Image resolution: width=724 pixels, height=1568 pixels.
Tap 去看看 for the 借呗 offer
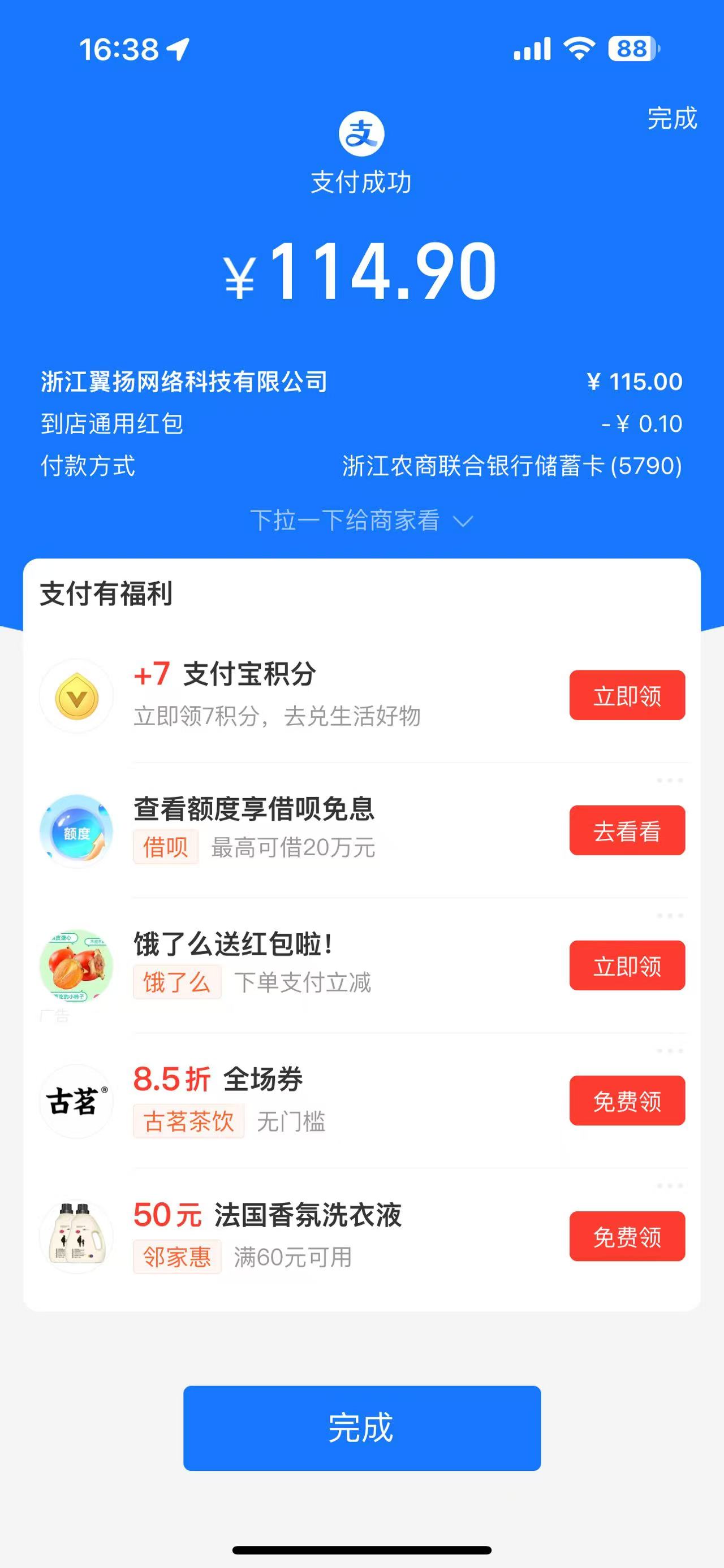(x=627, y=830)
